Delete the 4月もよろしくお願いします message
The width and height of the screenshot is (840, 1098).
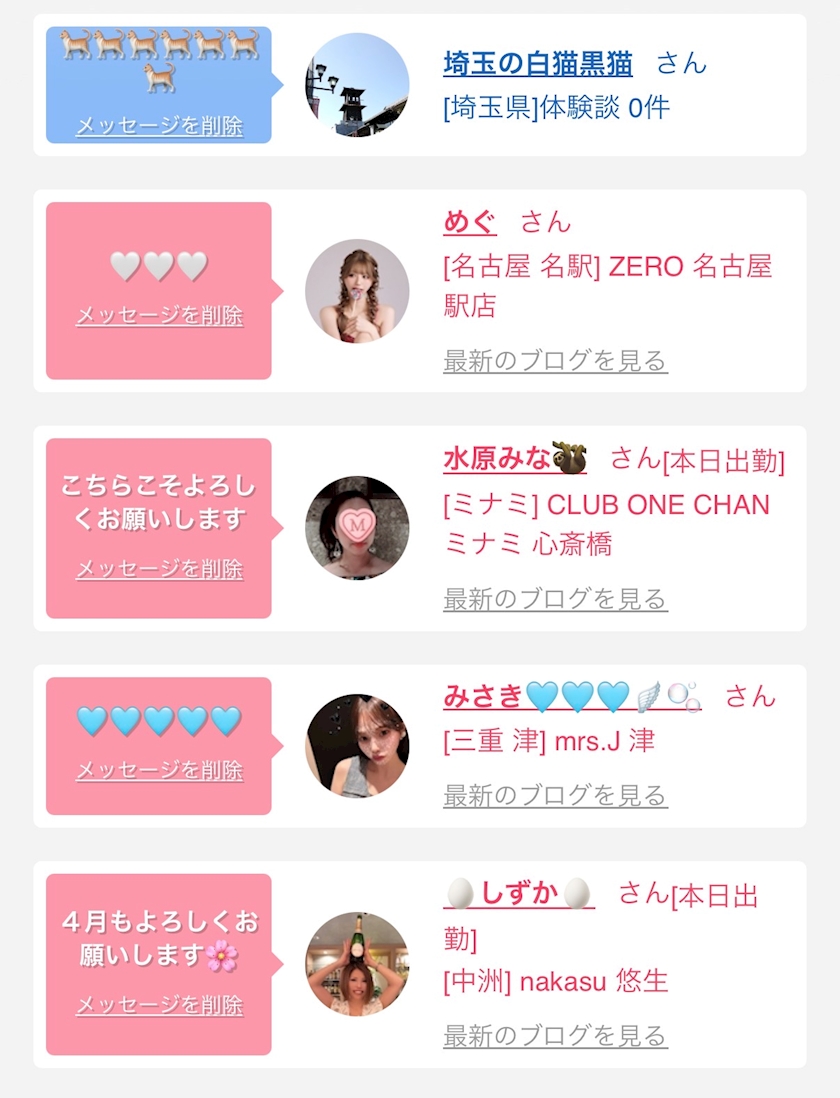coord(160,1005)
